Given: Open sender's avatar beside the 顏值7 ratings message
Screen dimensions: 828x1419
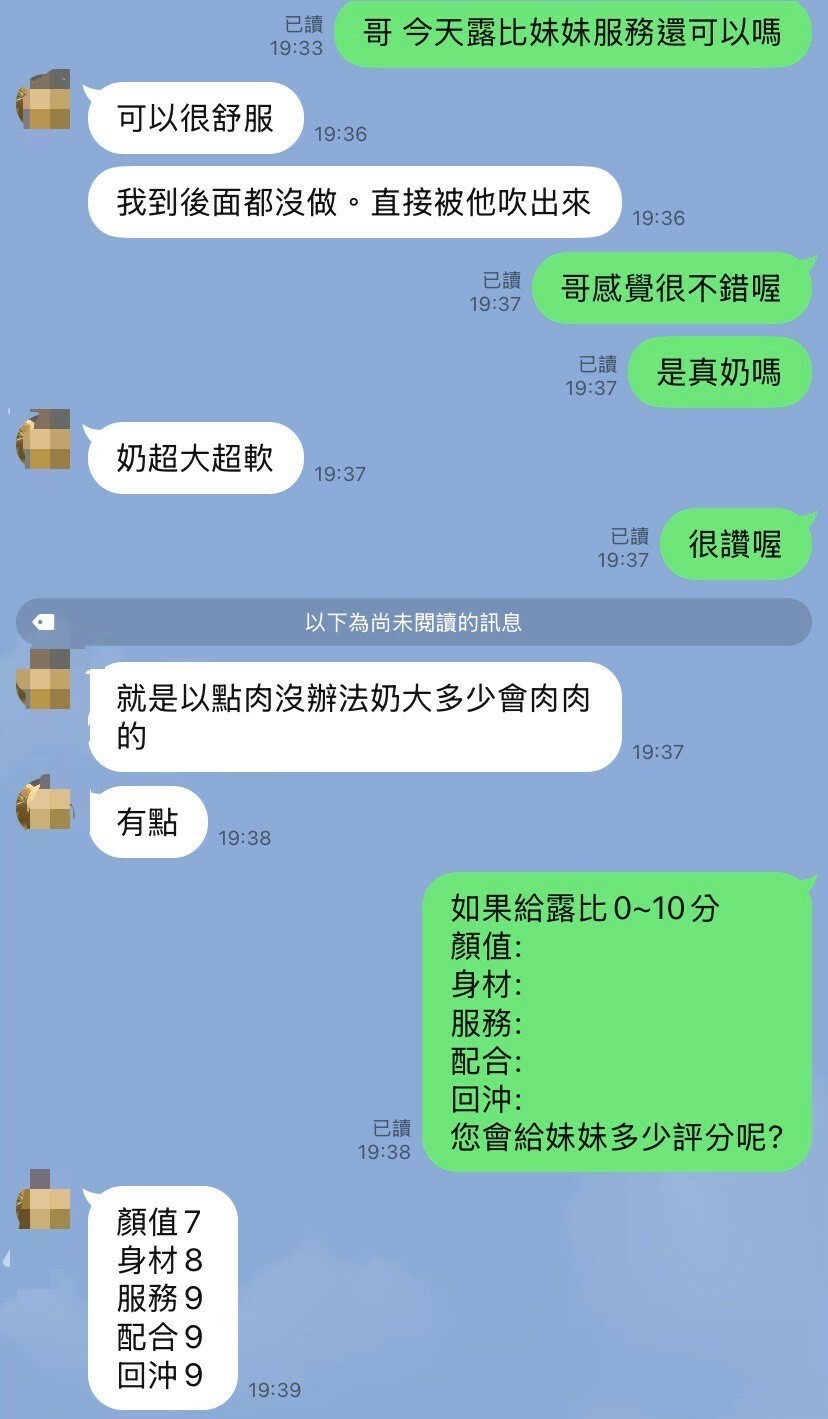Looking at the screenshot, I should [x=45, y=1201].
